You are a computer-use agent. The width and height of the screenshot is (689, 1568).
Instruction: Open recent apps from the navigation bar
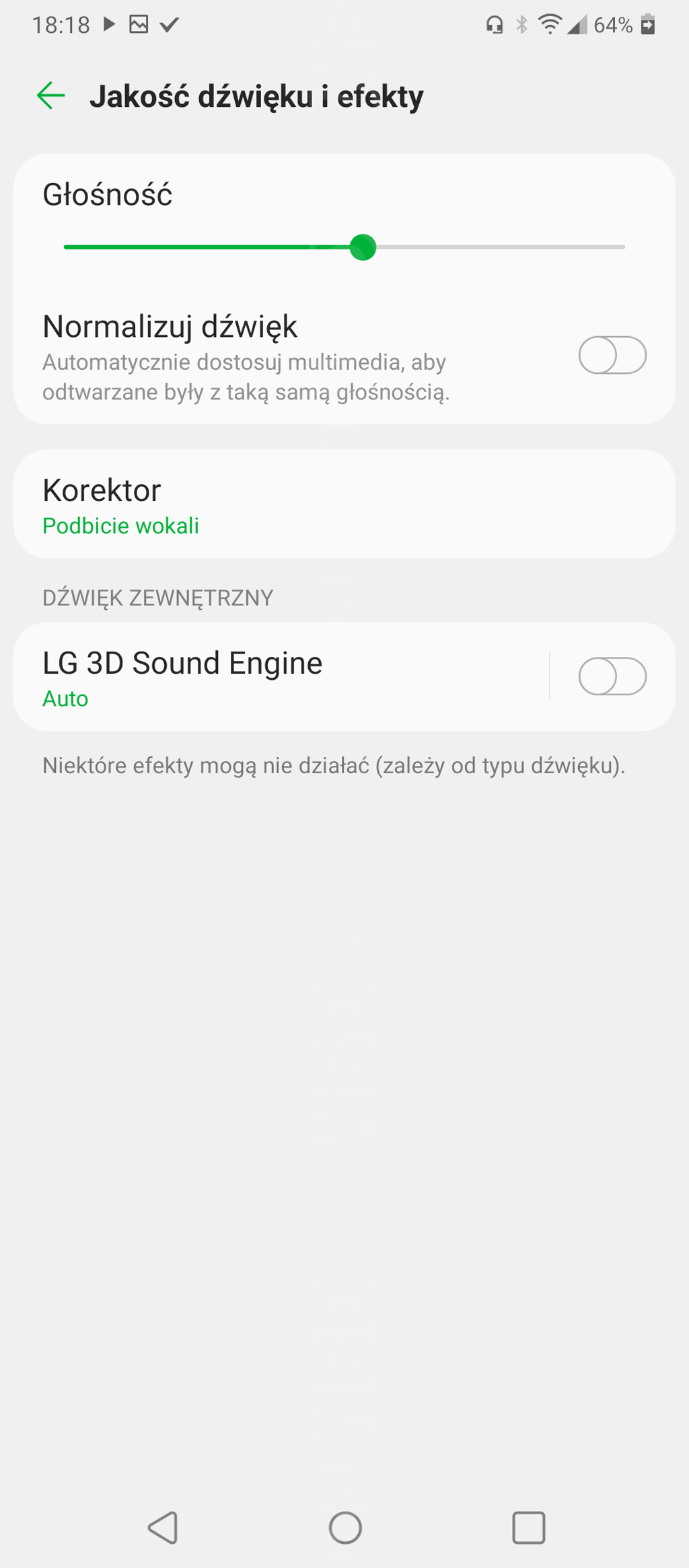pos(528,1528)
